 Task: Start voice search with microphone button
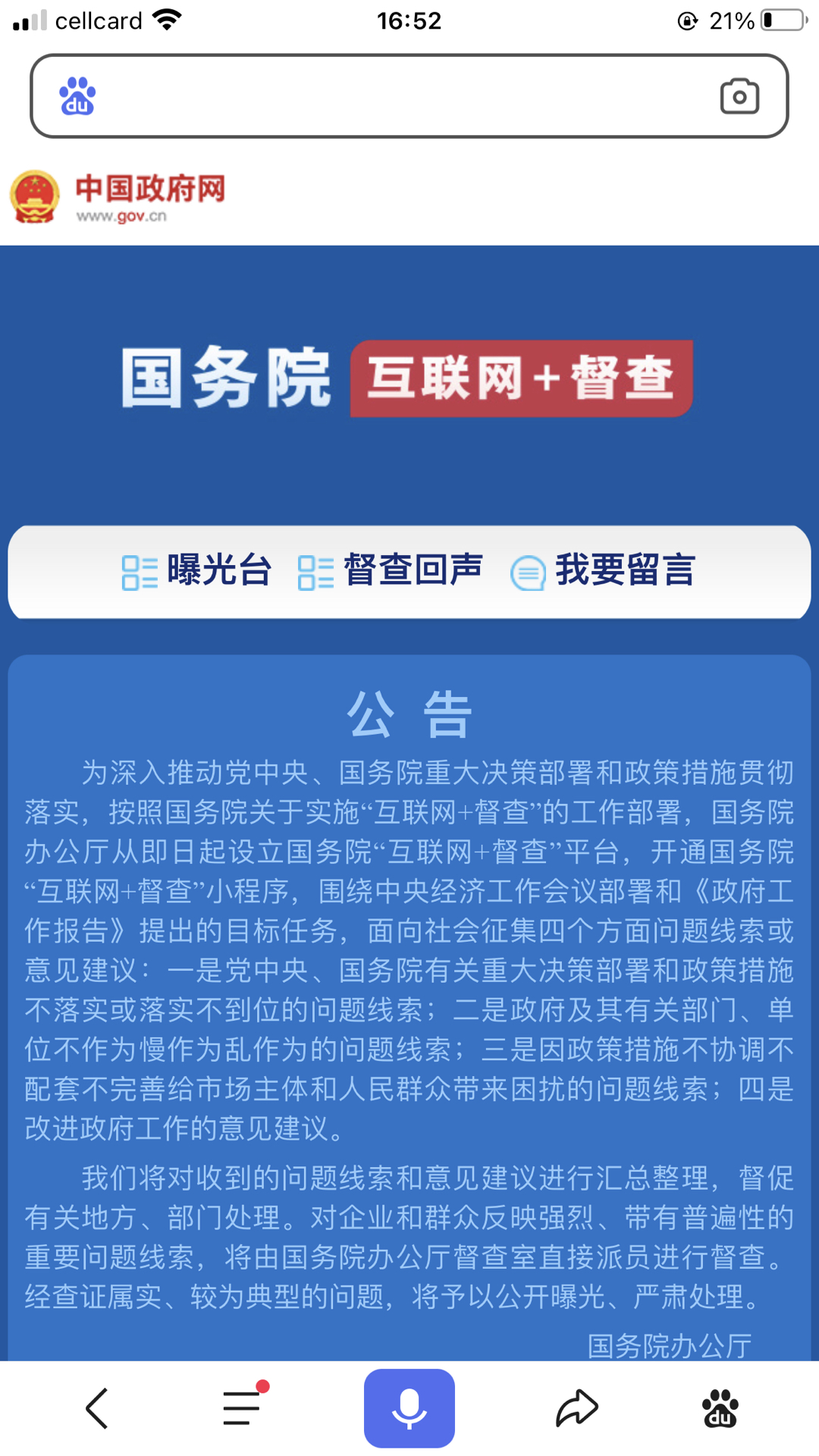(x=409, y=1408)
